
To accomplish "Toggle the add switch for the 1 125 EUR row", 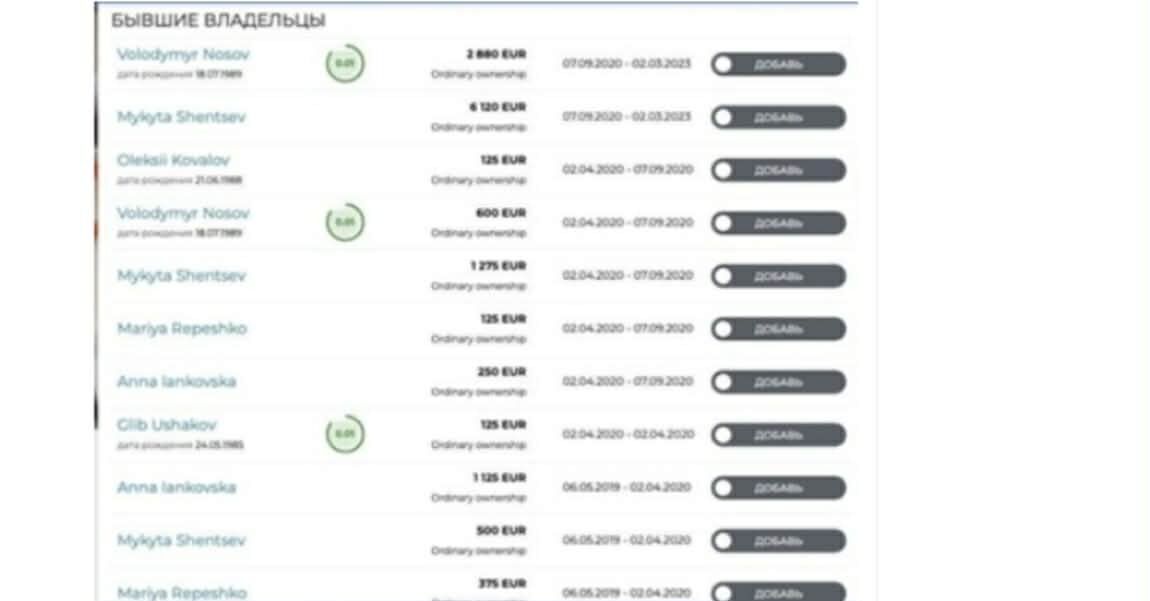I will tap(777, 488).
